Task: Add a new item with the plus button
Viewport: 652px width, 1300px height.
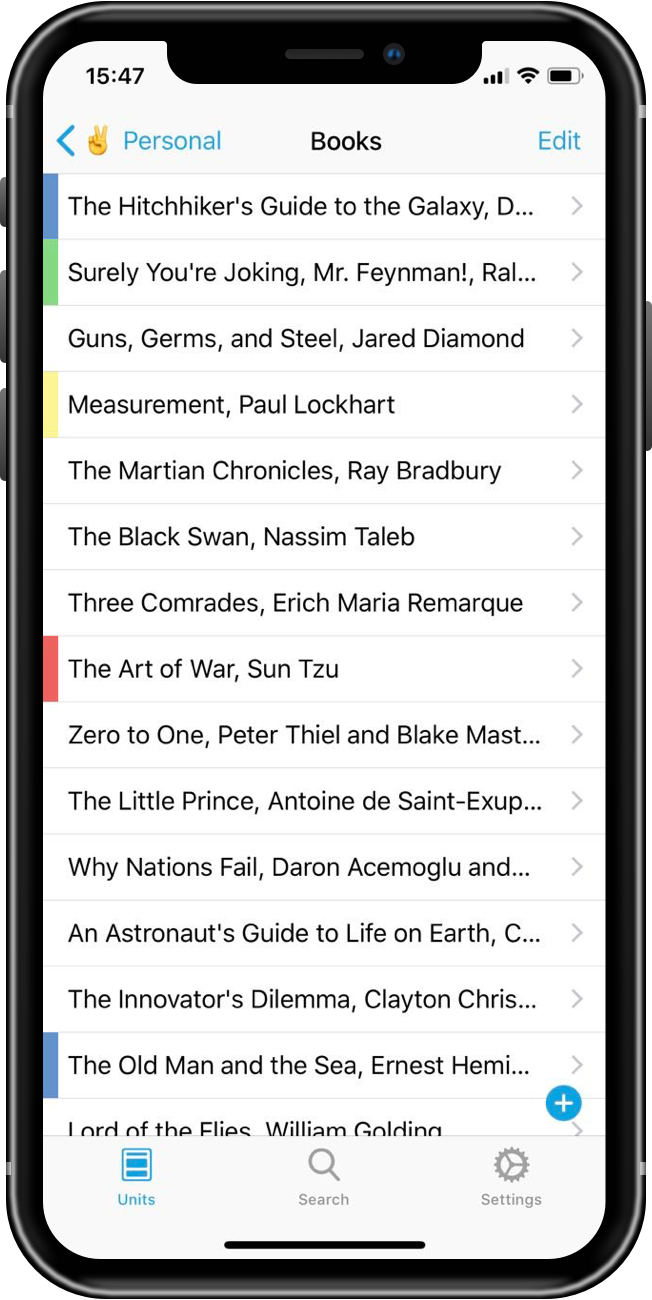Action: [x=564, y=1103]
